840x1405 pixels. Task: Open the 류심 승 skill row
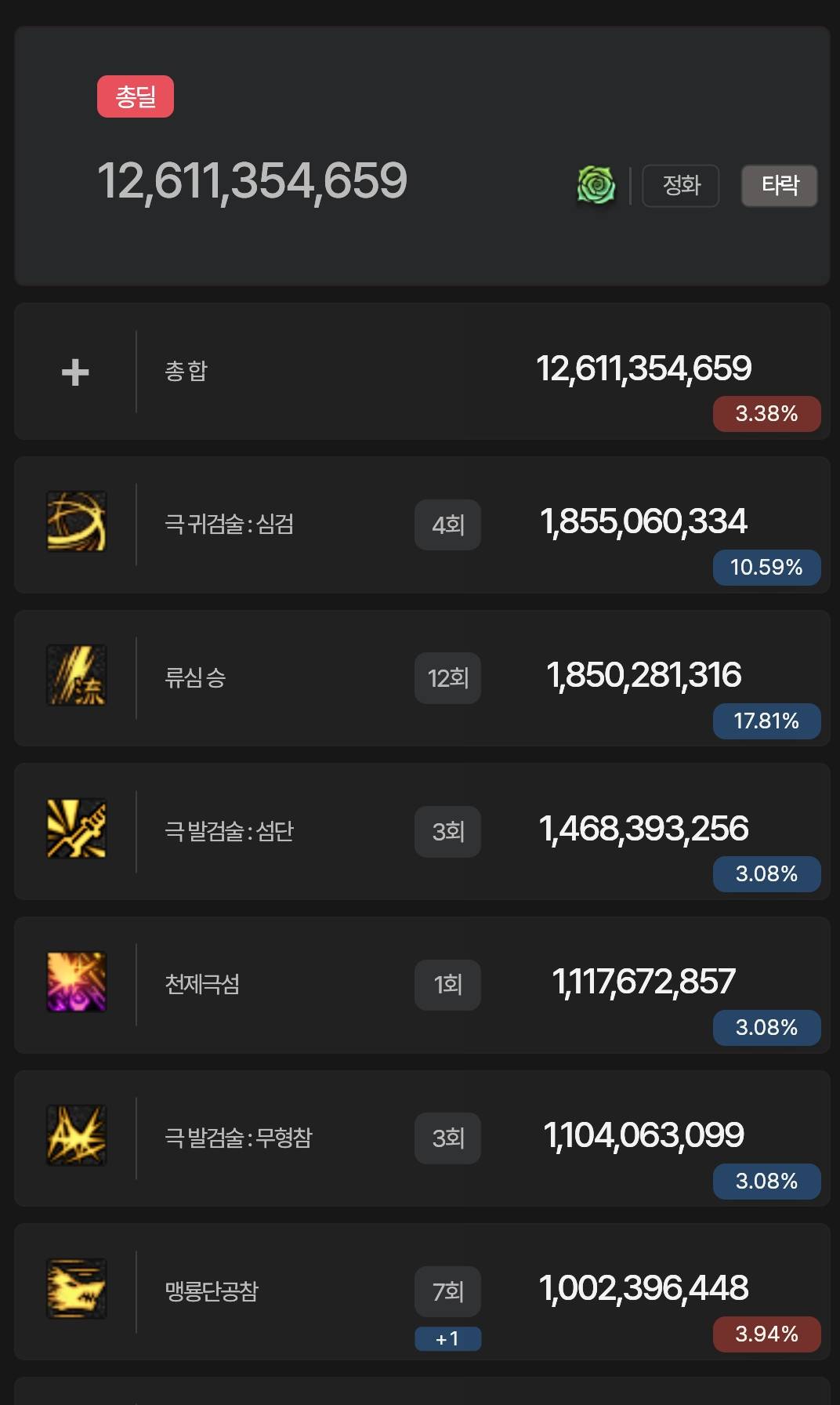[x=422, y=678]
